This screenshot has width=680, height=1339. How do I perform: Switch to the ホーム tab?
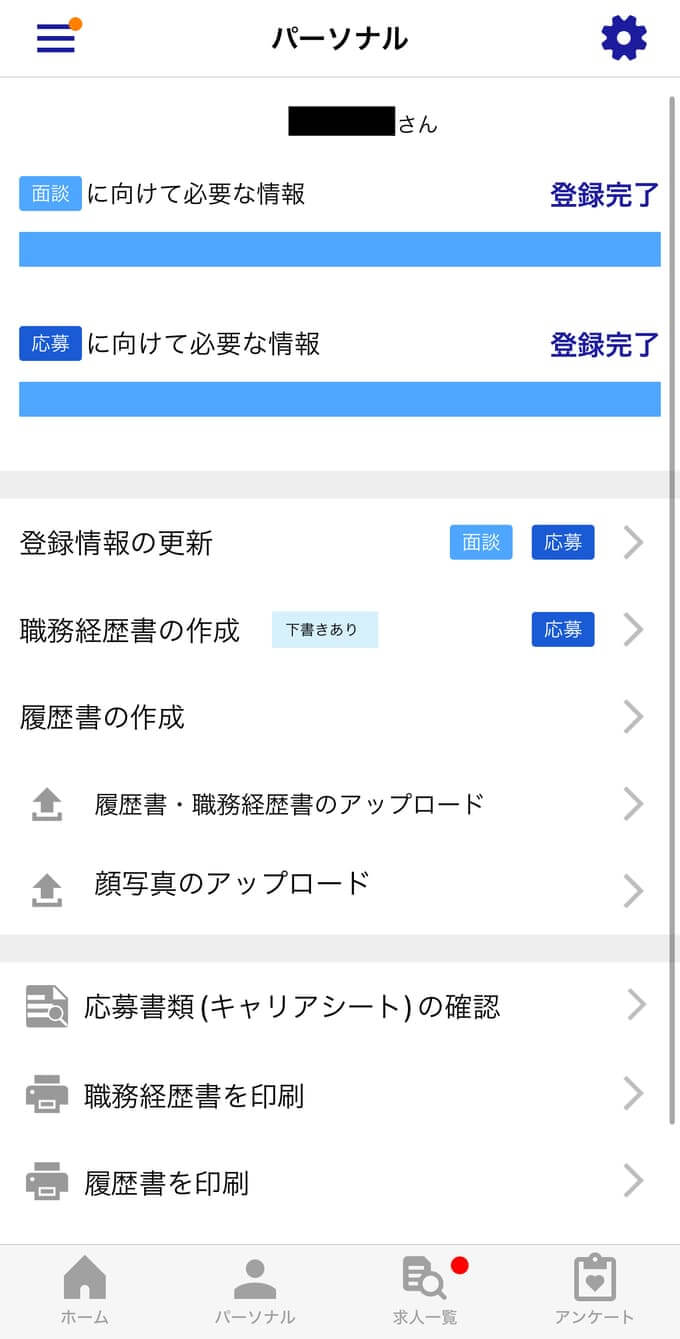point(84,1290)
